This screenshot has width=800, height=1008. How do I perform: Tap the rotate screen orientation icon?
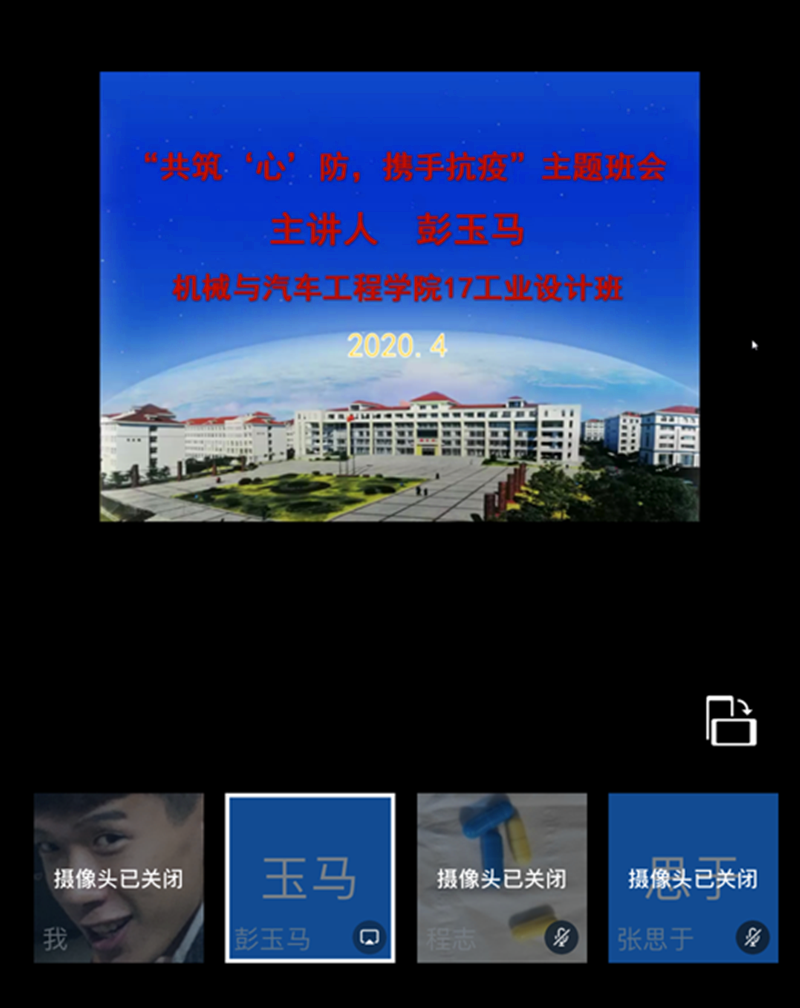[731, 720]
